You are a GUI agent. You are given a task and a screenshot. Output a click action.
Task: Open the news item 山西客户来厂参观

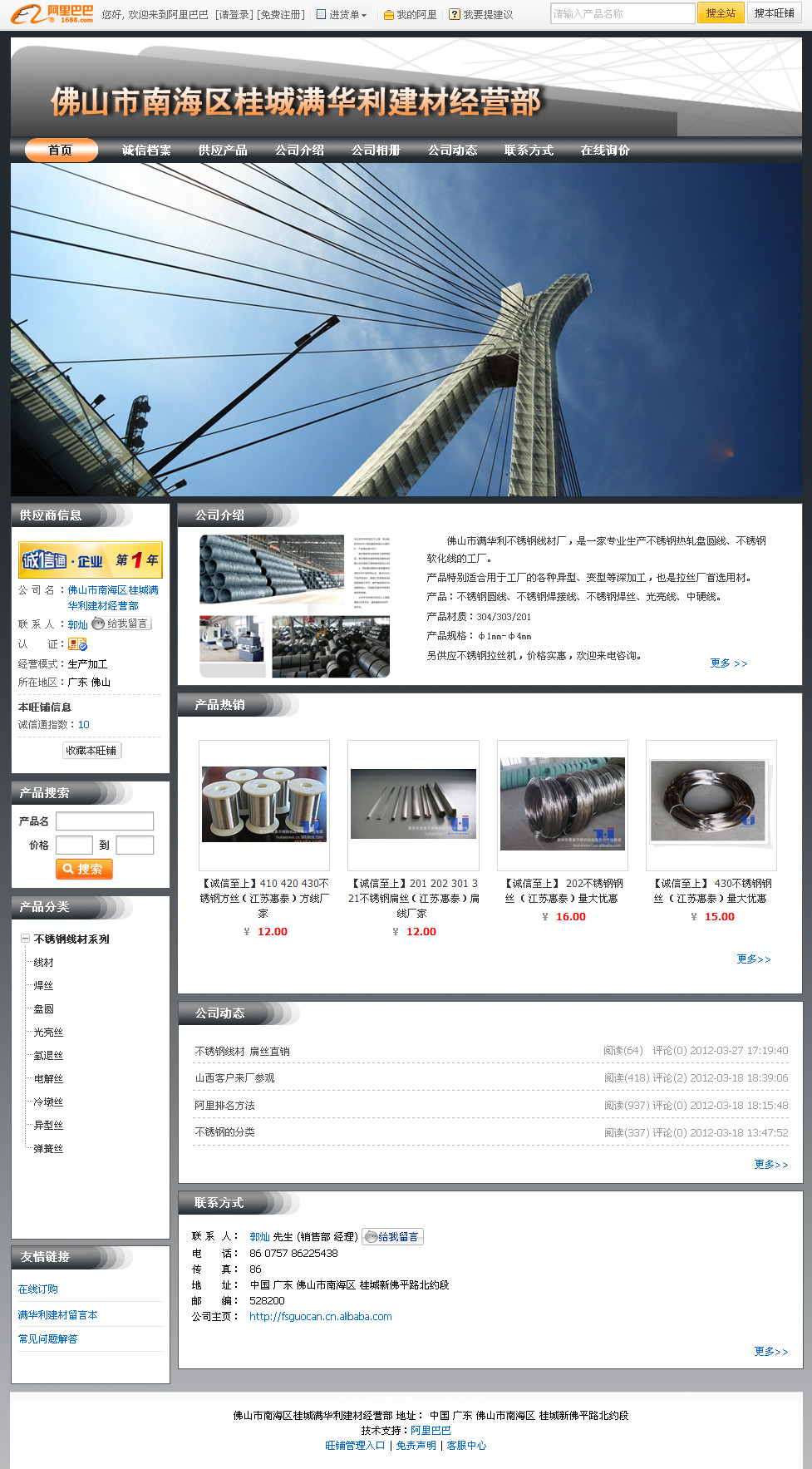tap(234, 1078)
